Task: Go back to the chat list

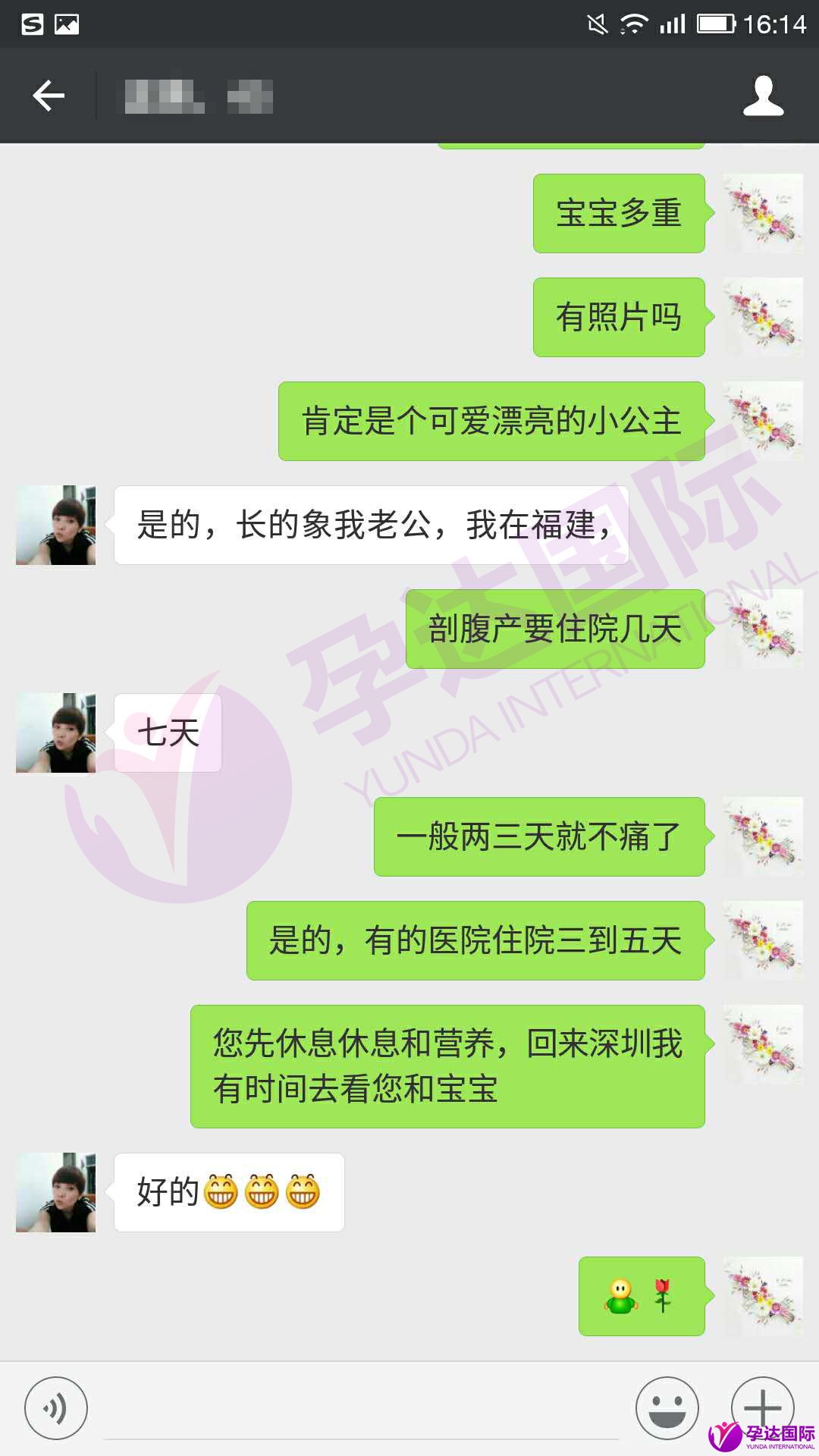Action: (49, 96)
